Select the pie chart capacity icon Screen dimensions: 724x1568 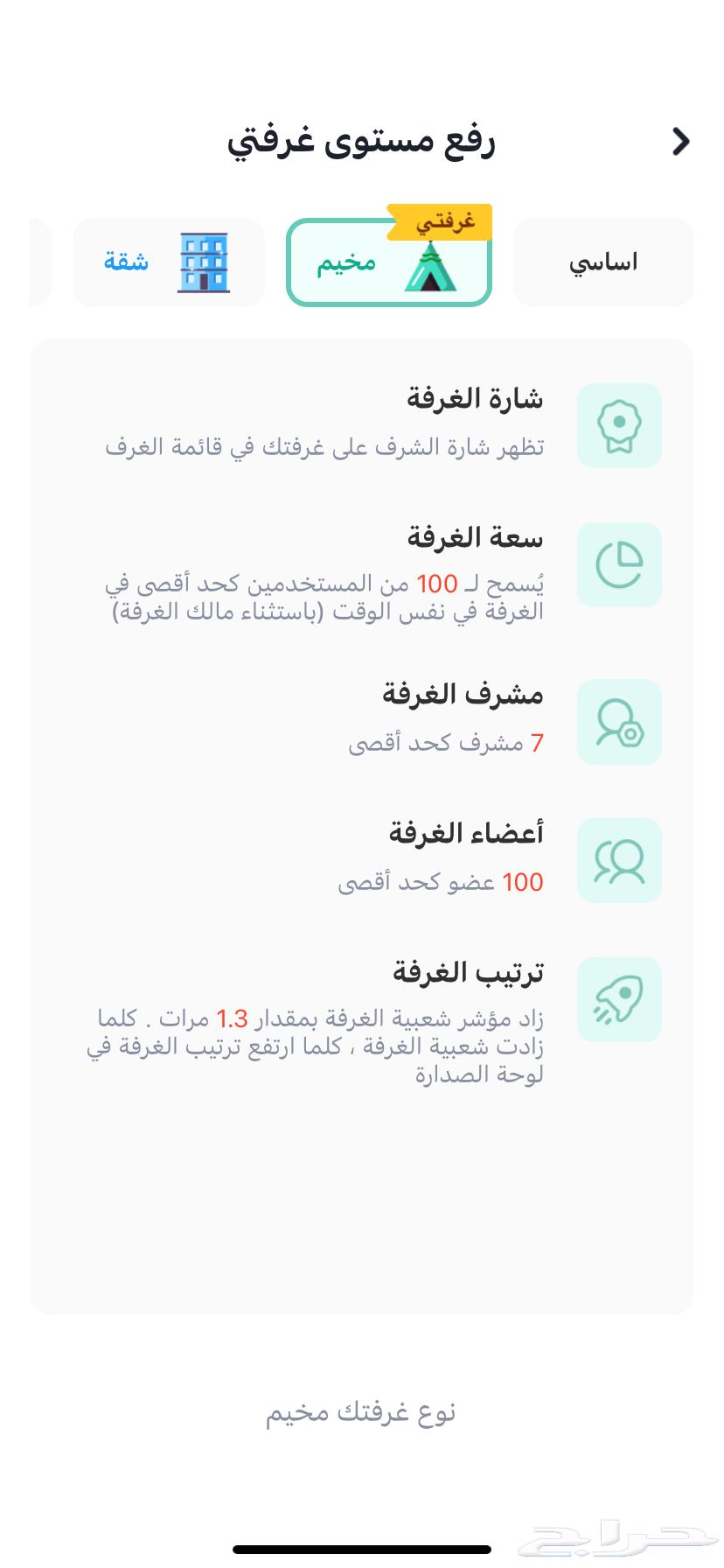(x=618, y=565)
